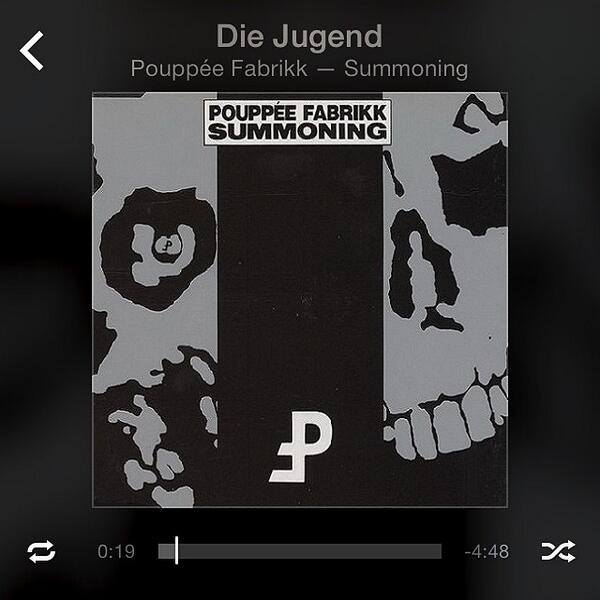Jump to middle of the track progress bar
The width and height of the screenshot is (600, 600).
tap(300, 551)
